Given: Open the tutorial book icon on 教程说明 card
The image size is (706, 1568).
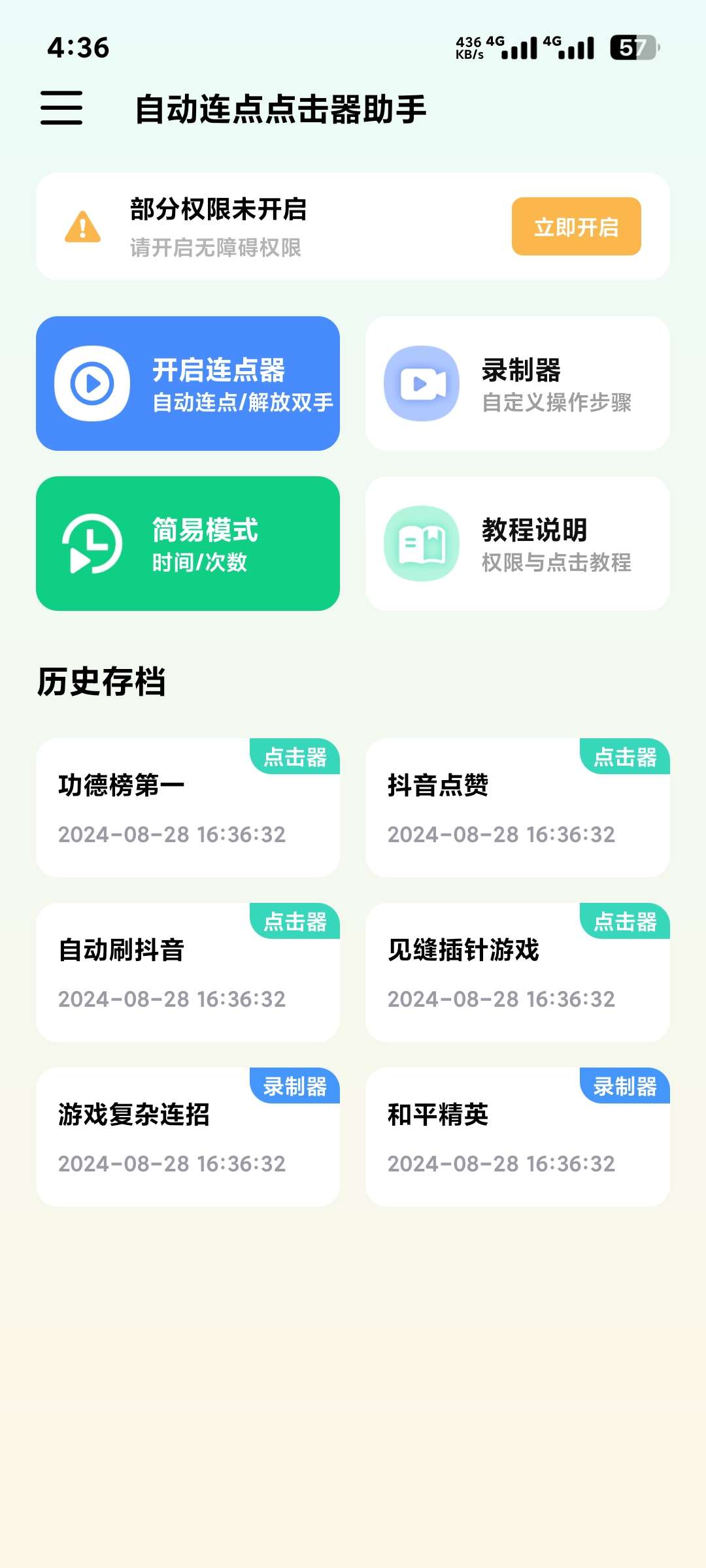Looking at the screenshot, I should pos(421,542).
